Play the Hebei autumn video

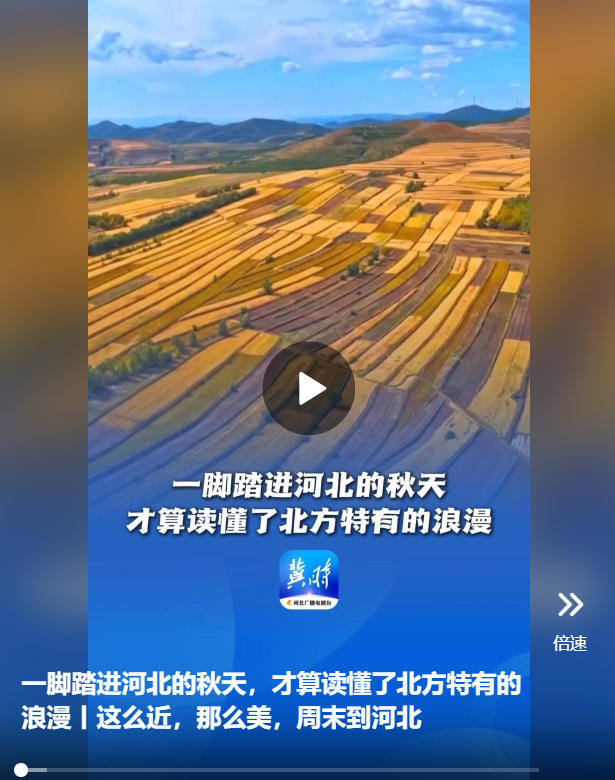308,388
